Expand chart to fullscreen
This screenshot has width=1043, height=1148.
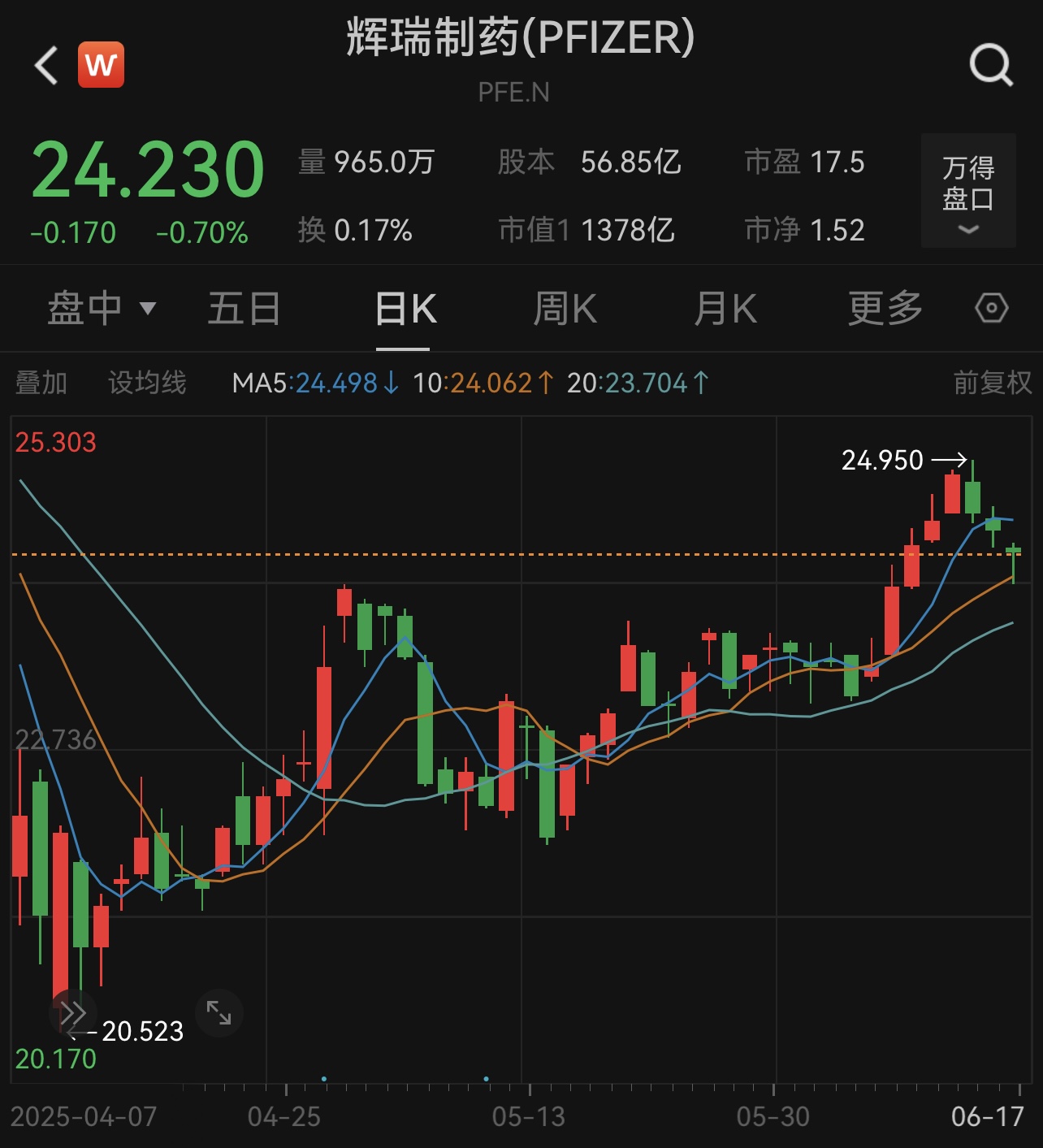219,1013
